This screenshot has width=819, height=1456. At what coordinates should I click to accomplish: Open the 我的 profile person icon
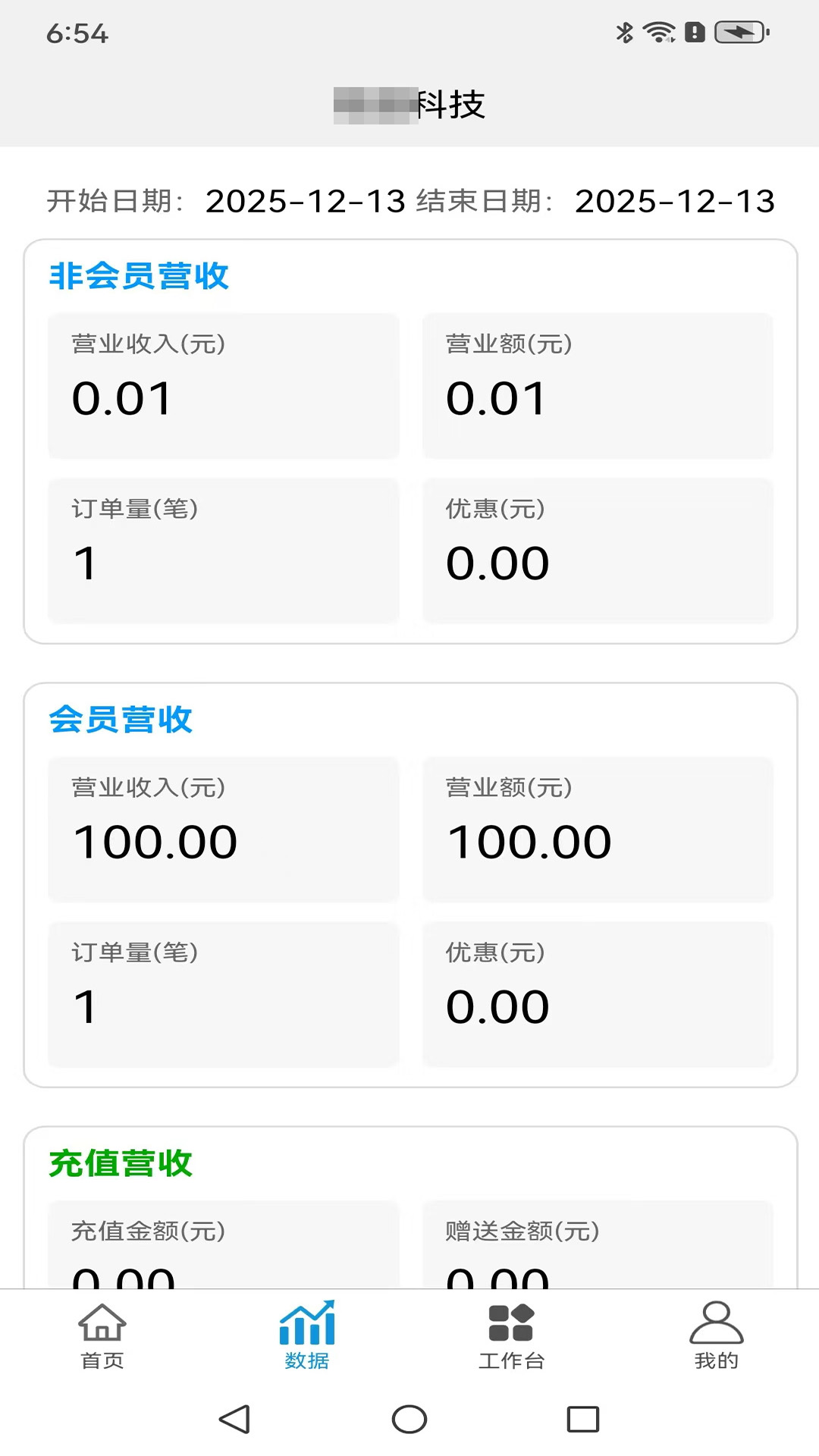(717, 1327)
